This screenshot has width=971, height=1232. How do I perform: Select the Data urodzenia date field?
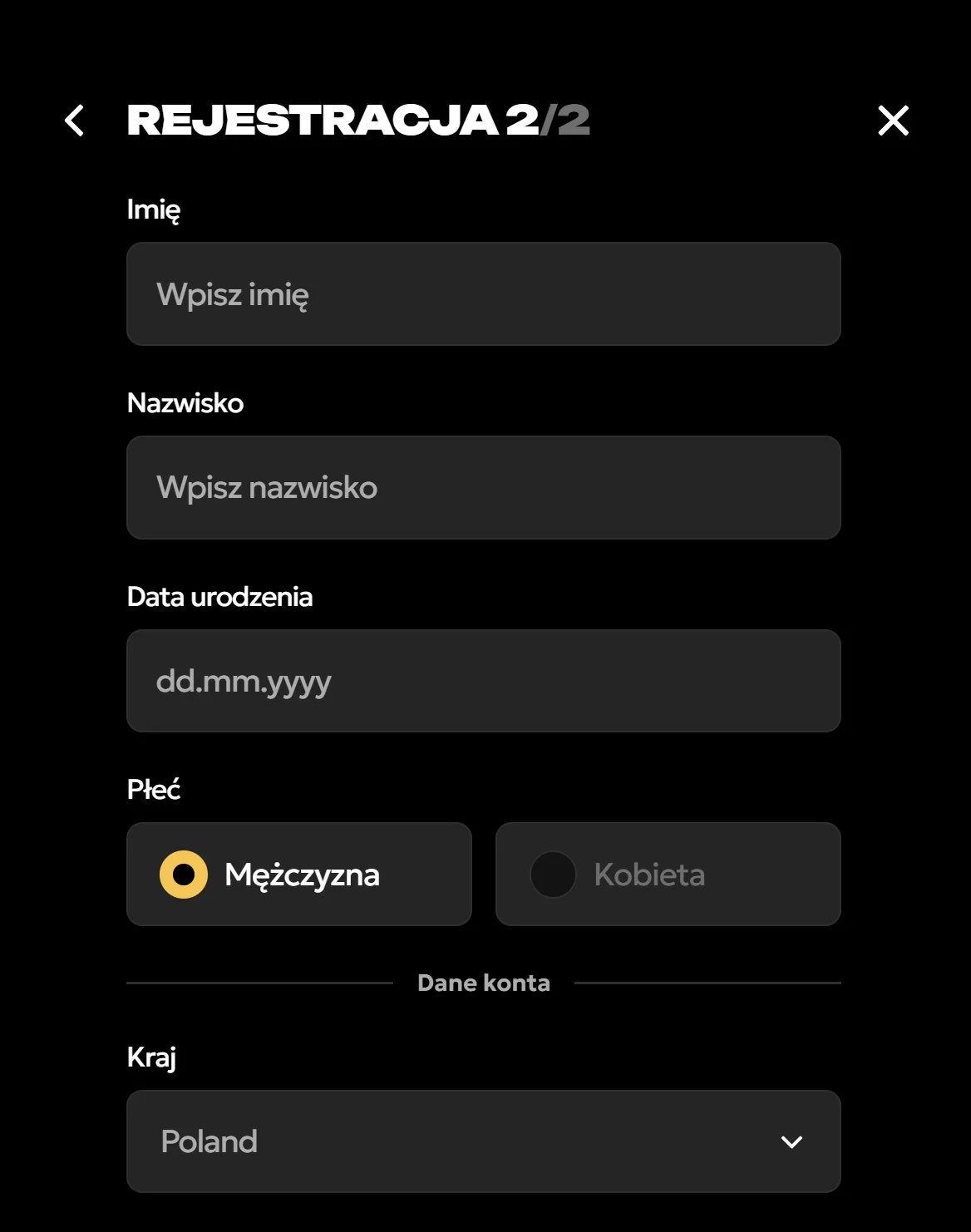(x=483, y=681)
